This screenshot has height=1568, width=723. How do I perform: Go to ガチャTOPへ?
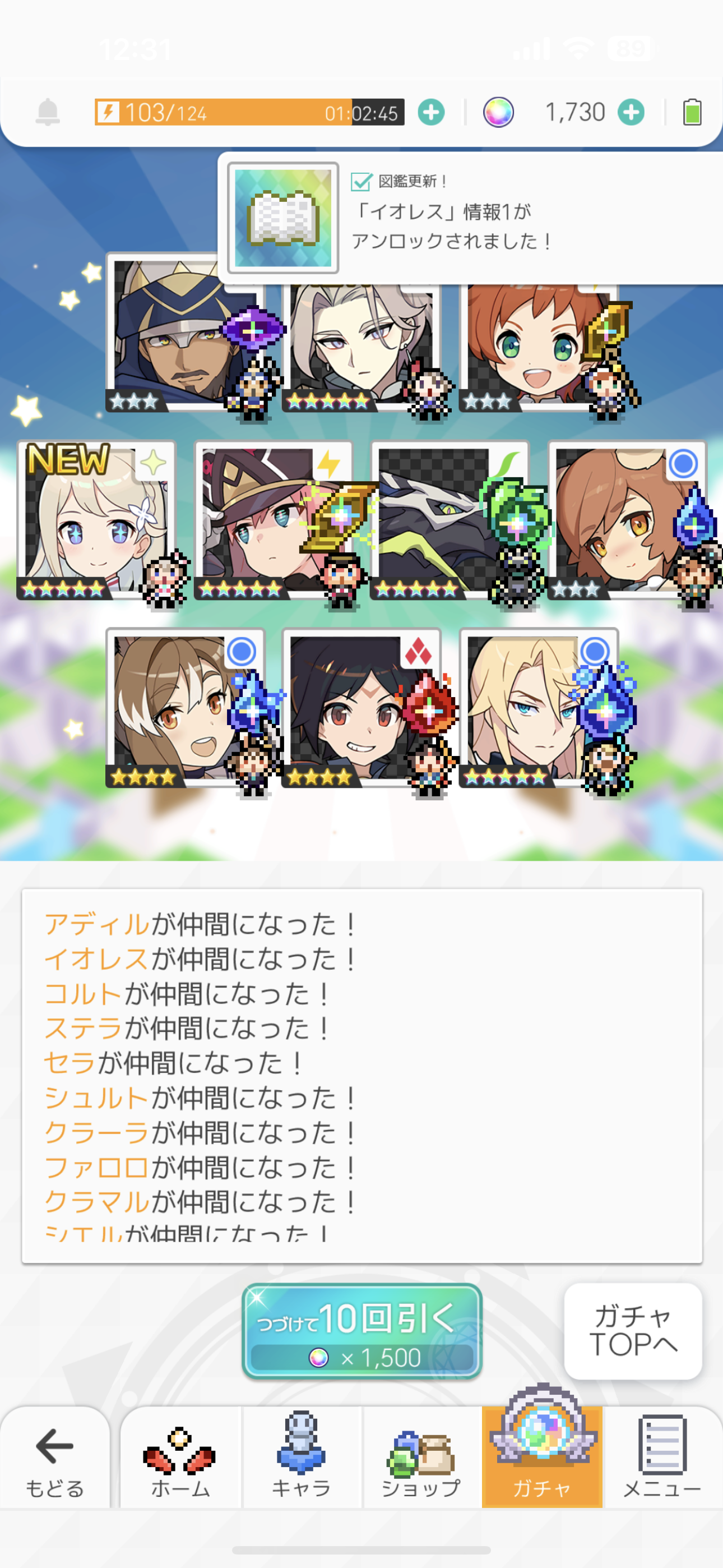[x=632, y=1331]
